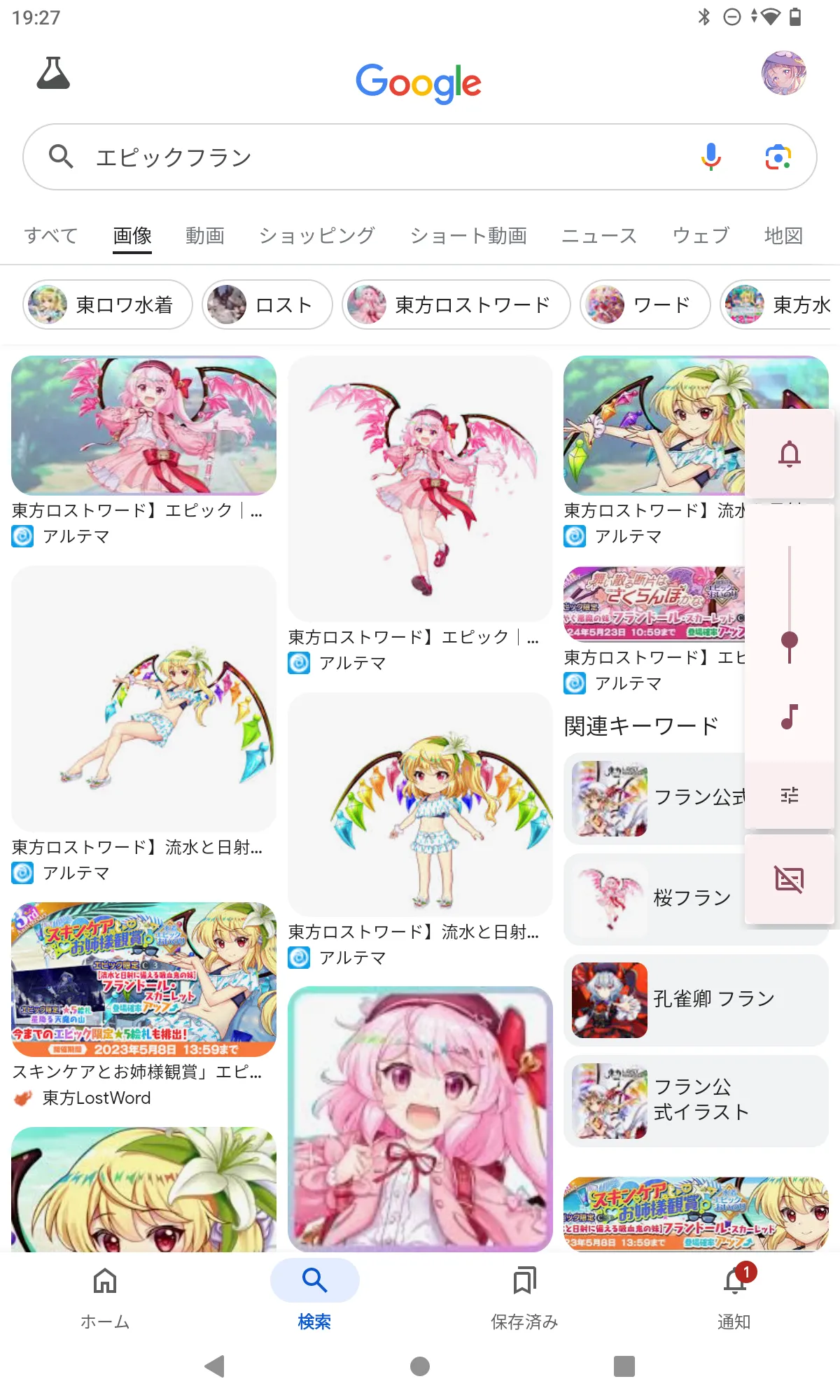Open related keyword フラン公式イラスト
The height and width of the screenshot is (1400, 840).
pyautogui.click(x=696, y=1100)
